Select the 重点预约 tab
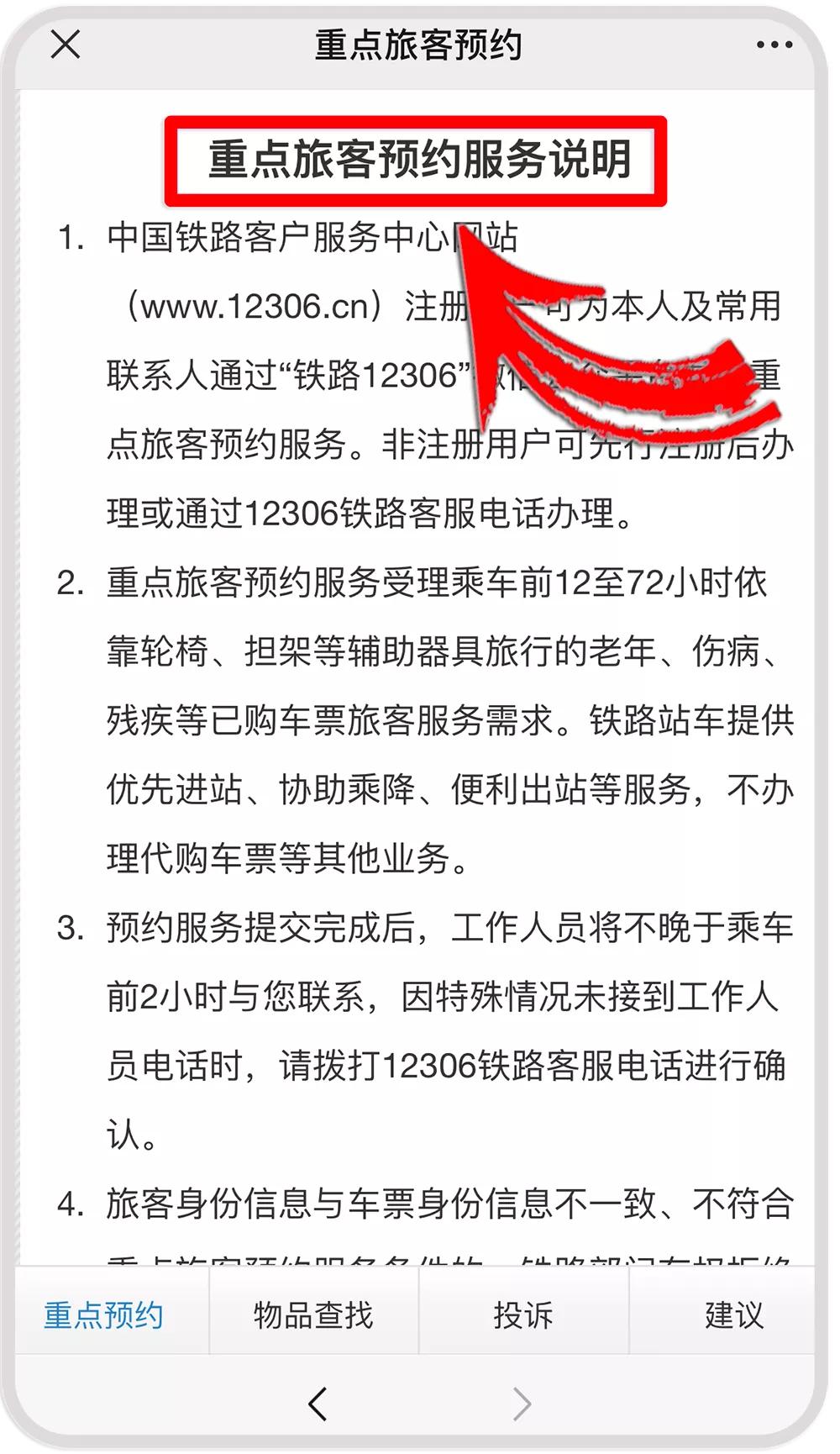840x1454 pixels. (104, 1316)
